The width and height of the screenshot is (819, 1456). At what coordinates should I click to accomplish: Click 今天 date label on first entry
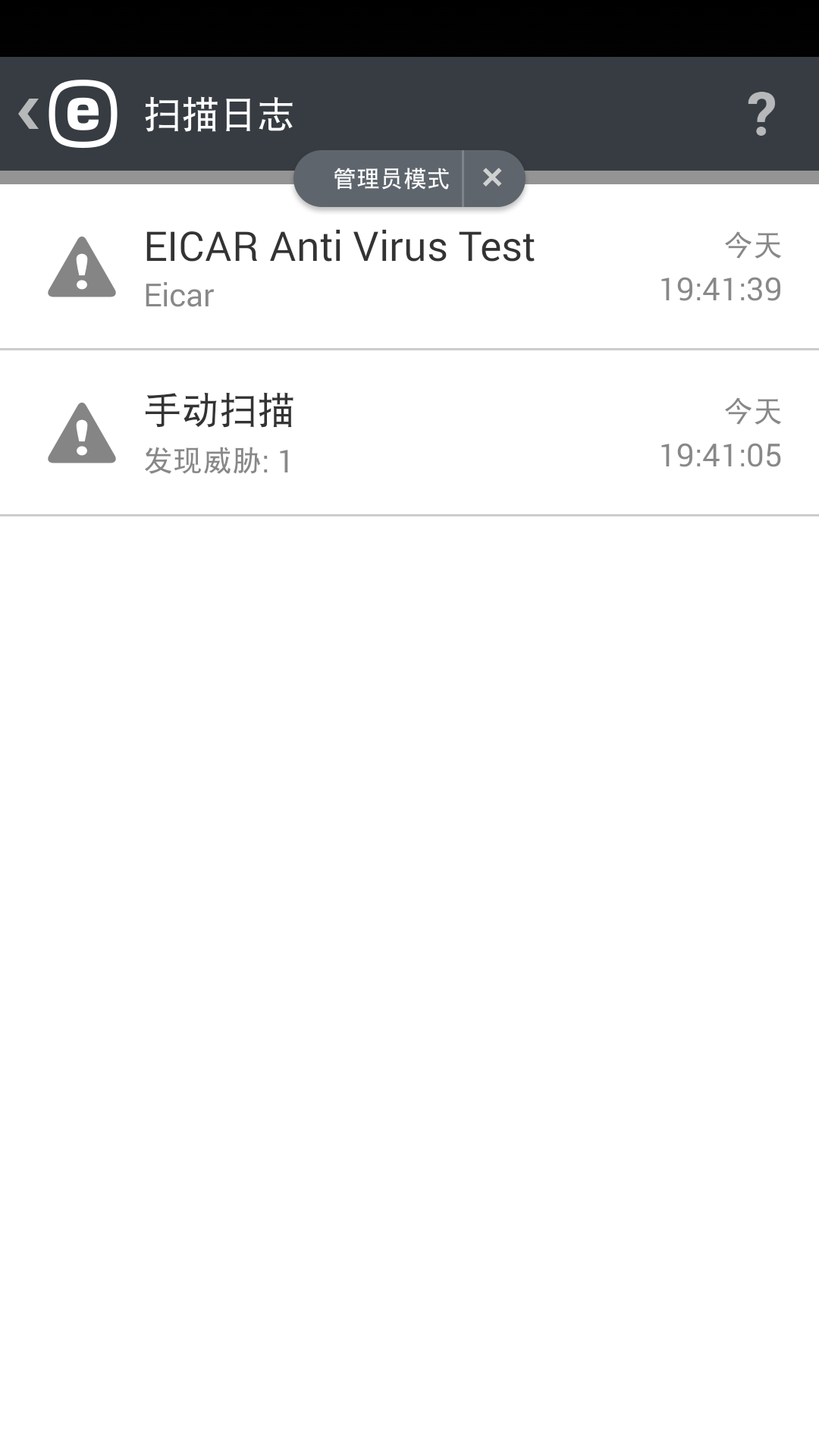752,246
